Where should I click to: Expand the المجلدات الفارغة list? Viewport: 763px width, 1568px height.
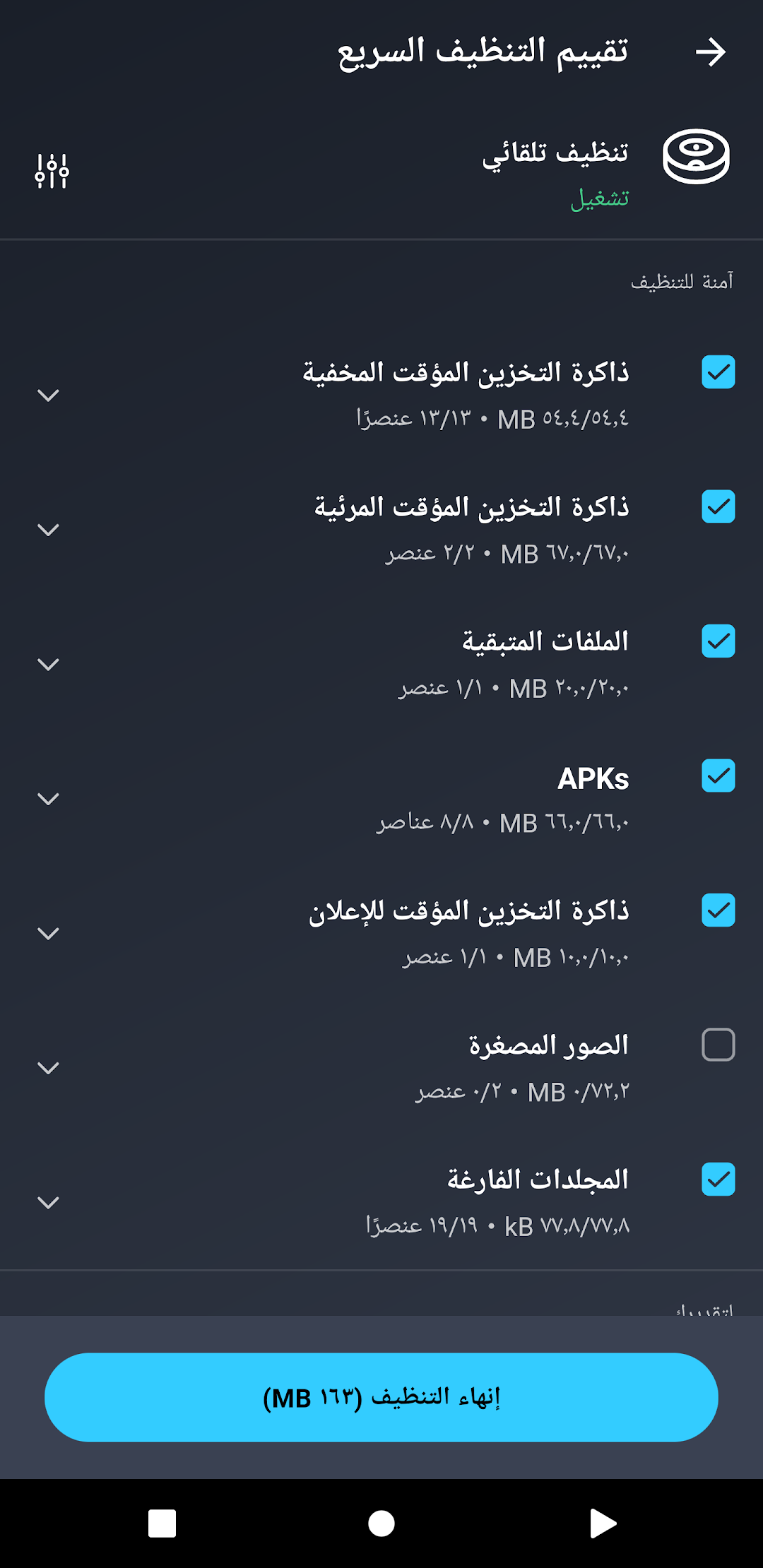click(48, 1202)
